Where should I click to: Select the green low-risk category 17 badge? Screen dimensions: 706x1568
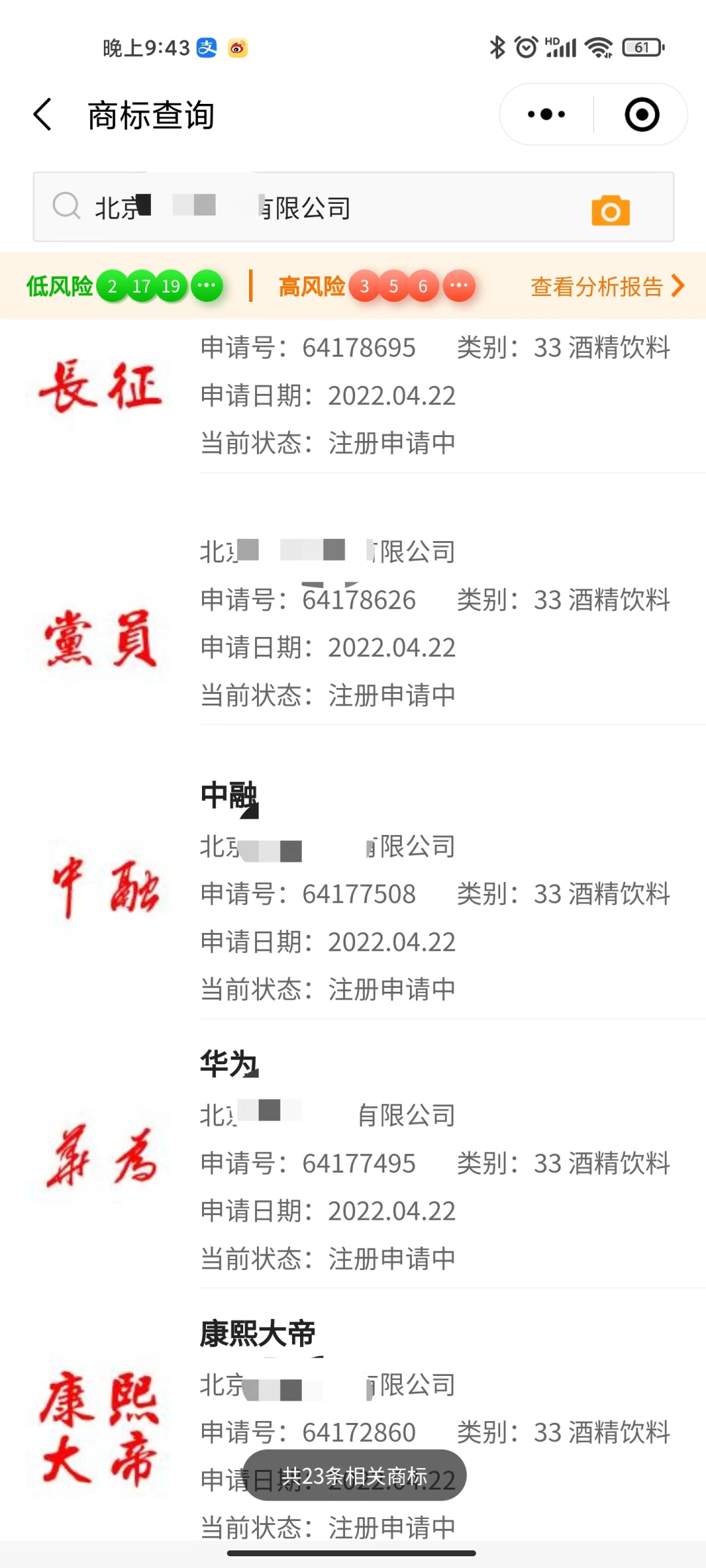141,286
